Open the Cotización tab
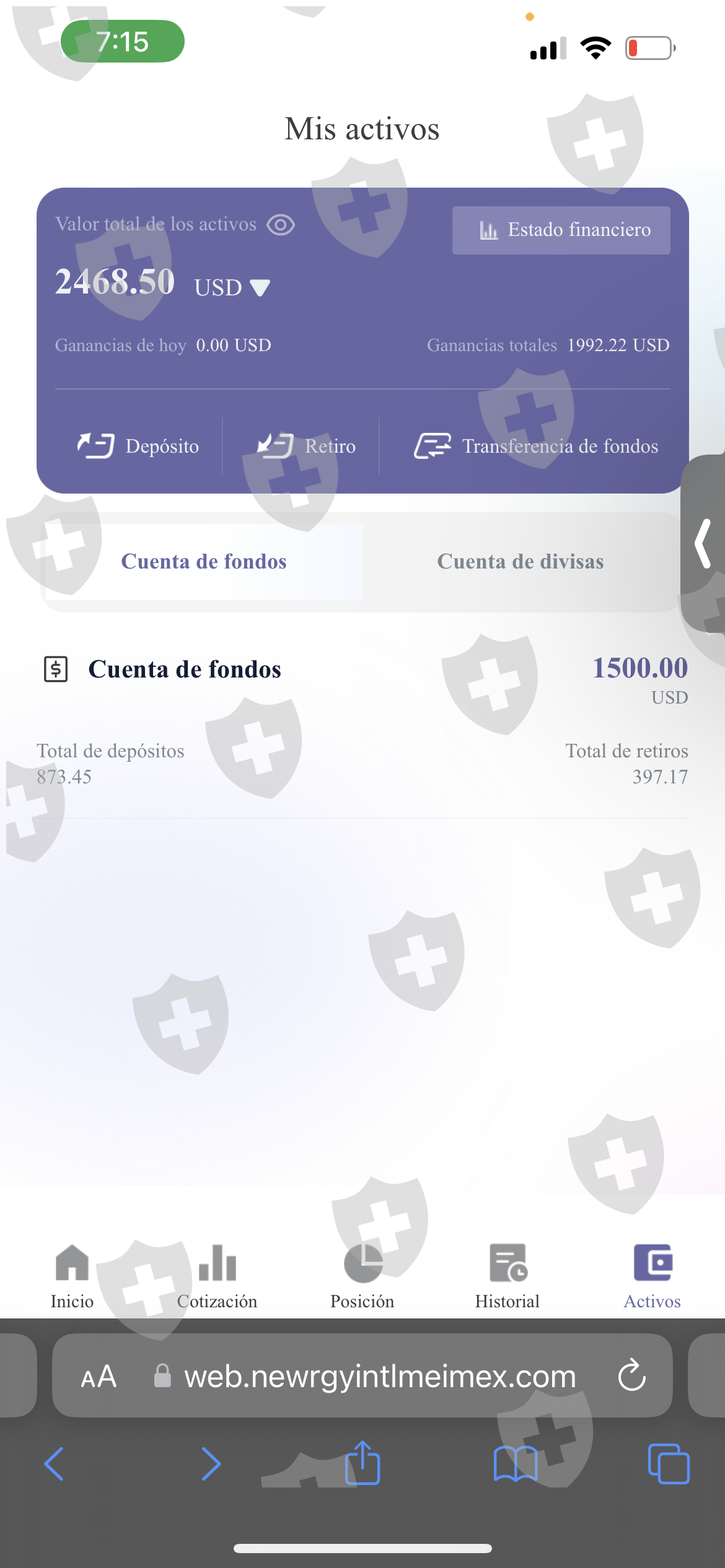The height and width of the screenshot is (1568, 725). coord(217,1276)
